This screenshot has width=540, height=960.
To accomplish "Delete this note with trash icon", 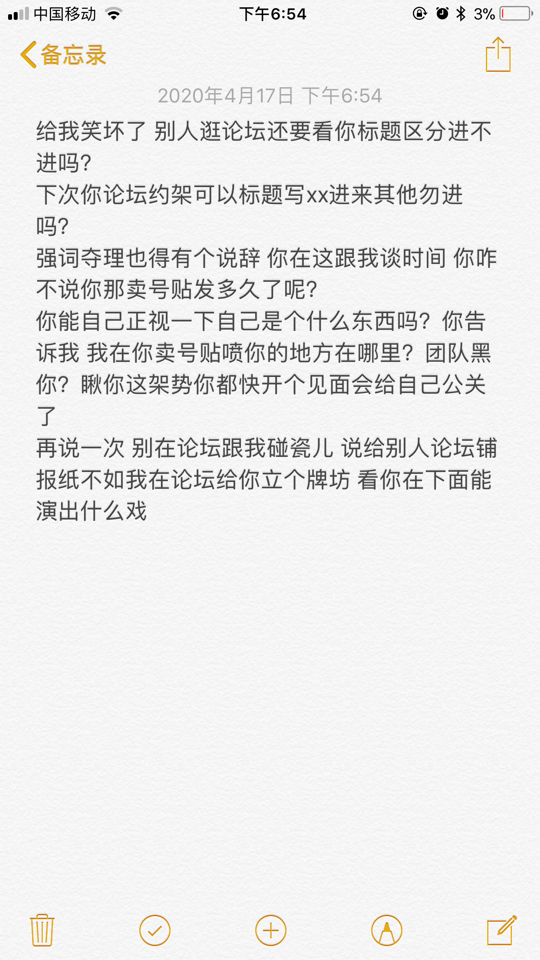I will click(x=42, y=930).
